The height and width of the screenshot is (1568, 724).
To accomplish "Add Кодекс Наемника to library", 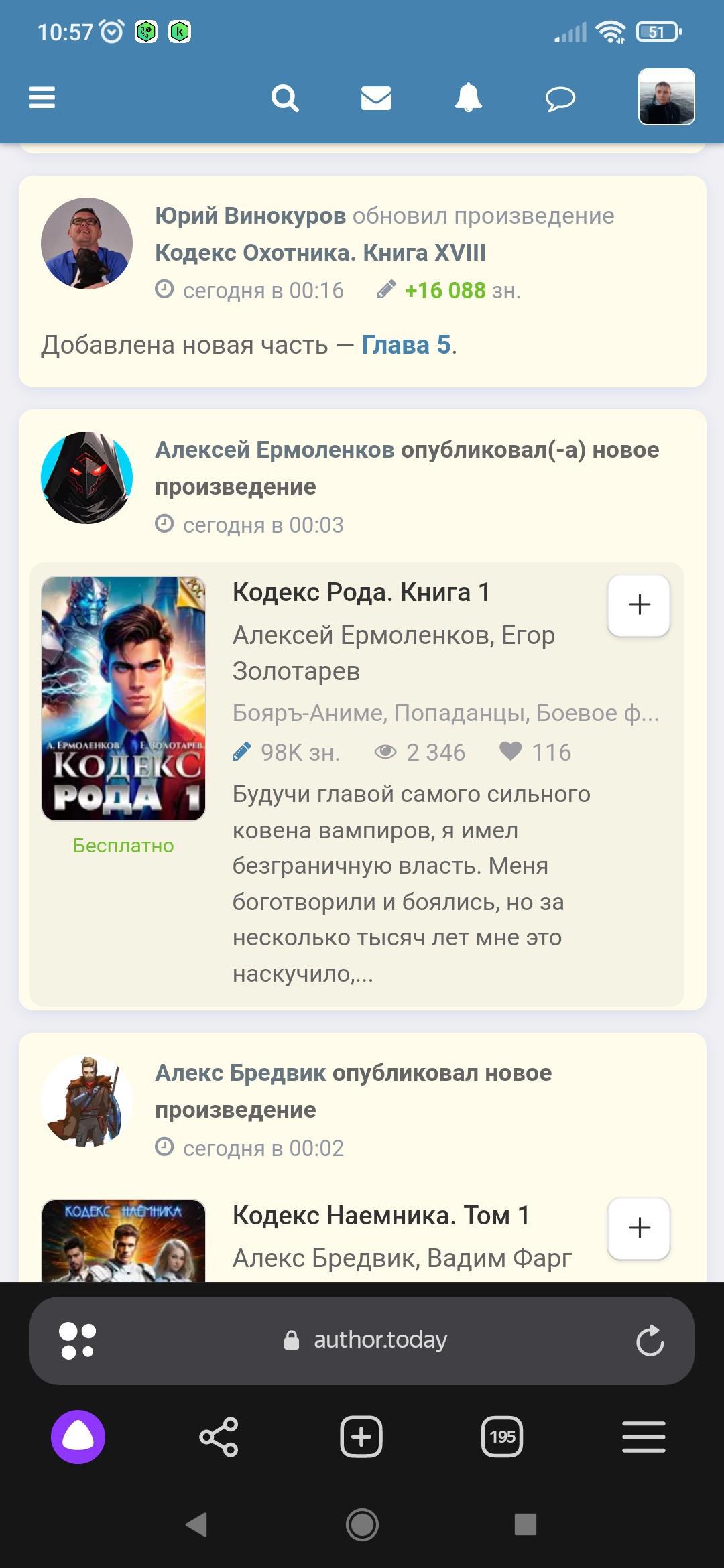I will (639, 1228).
